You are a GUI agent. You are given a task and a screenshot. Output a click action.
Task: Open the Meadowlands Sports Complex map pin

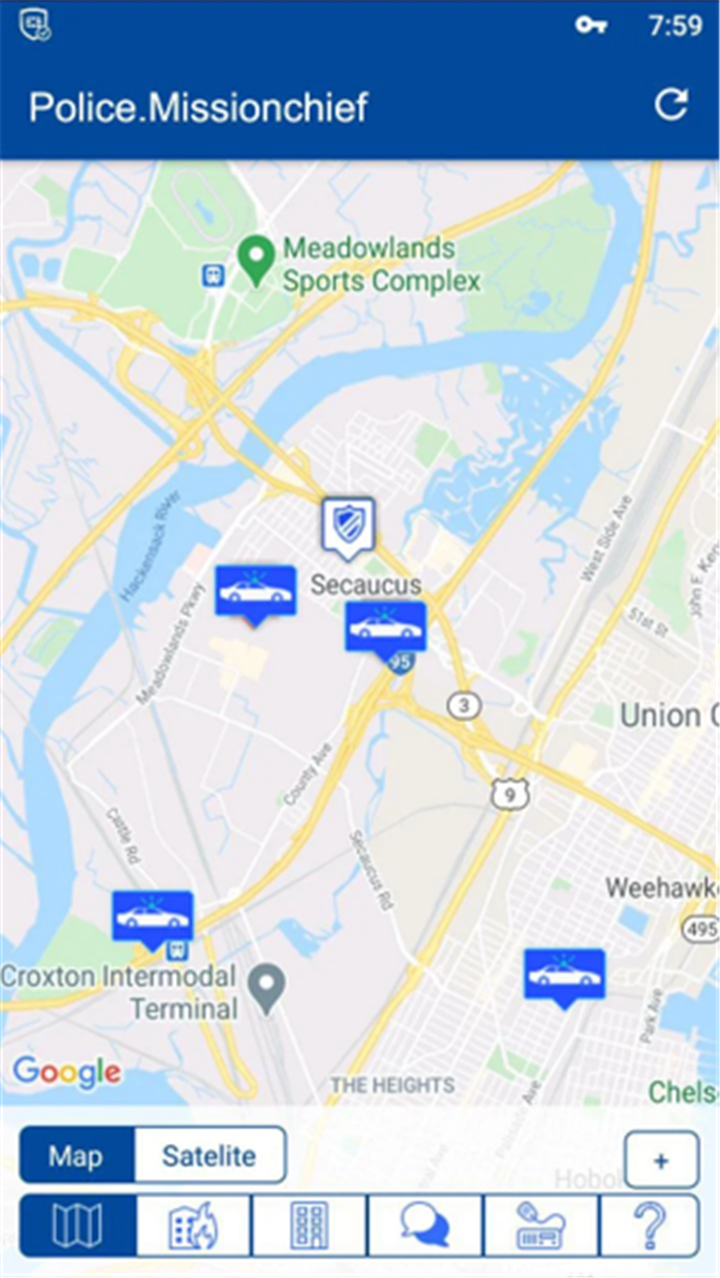pyautogui.click(x=256, y=260)
